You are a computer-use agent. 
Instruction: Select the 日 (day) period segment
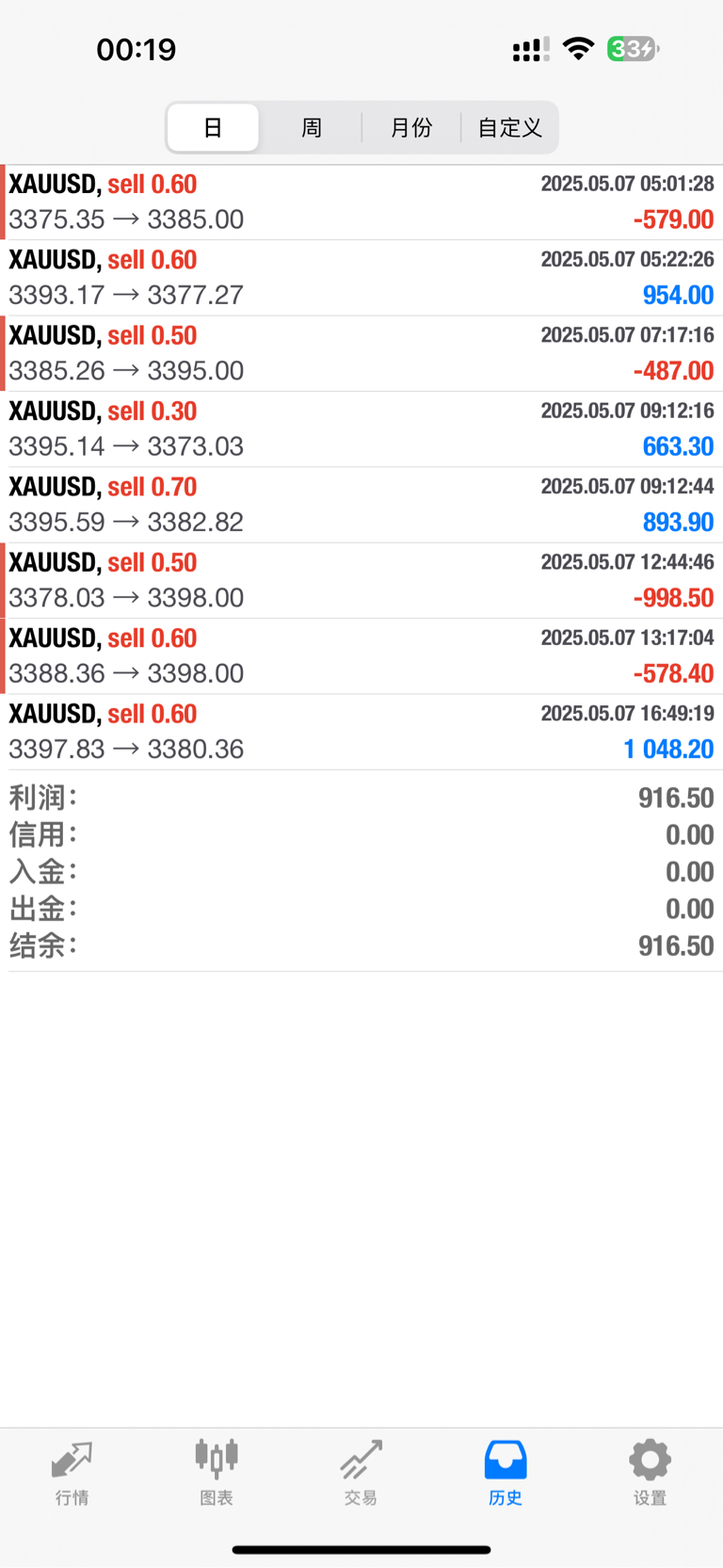coord(213,127)
